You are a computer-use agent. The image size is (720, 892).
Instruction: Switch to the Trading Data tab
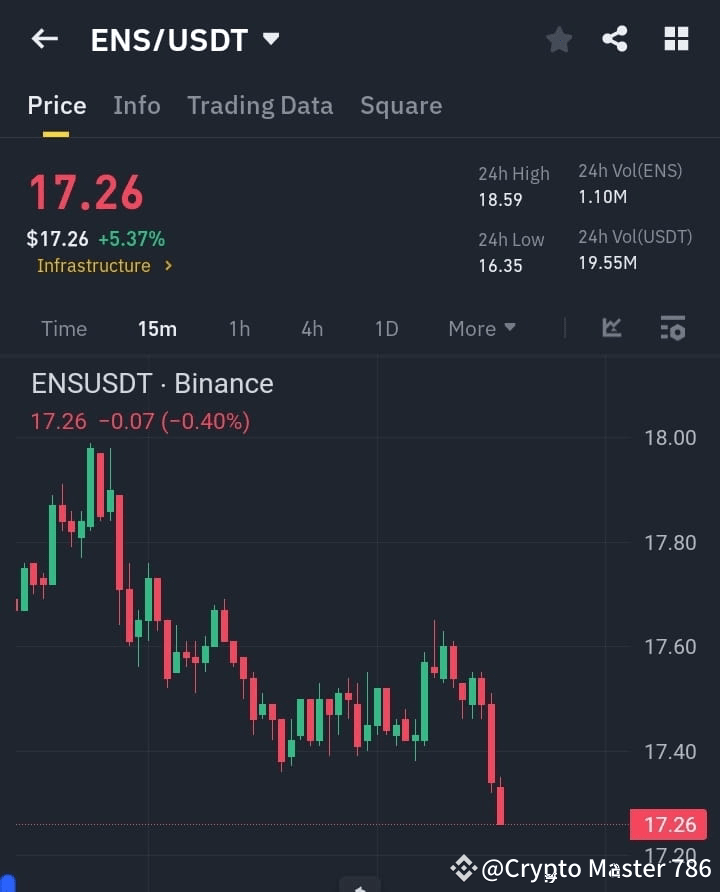(260, 105)
